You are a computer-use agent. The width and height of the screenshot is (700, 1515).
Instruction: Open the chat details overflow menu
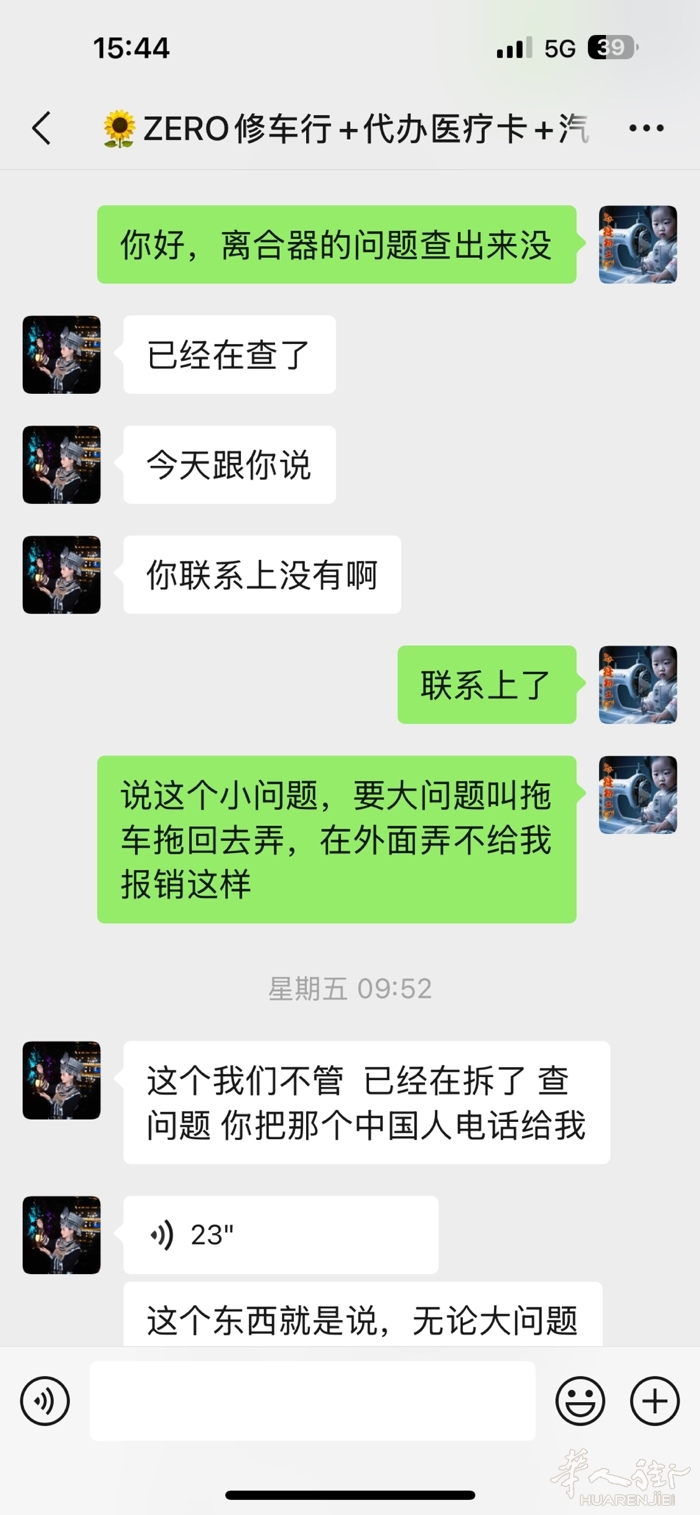click(646, 129)
